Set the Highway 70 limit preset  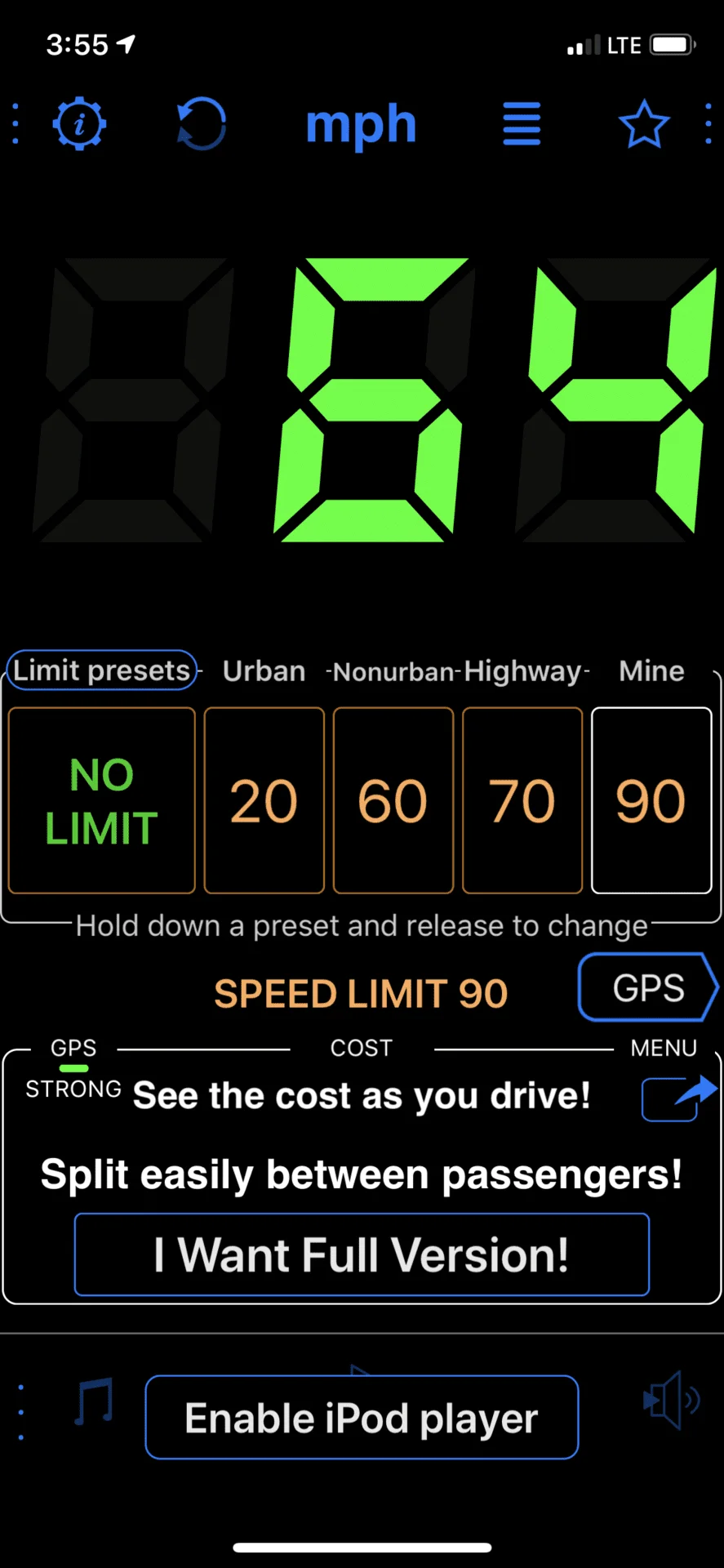(x=522, y=800)
